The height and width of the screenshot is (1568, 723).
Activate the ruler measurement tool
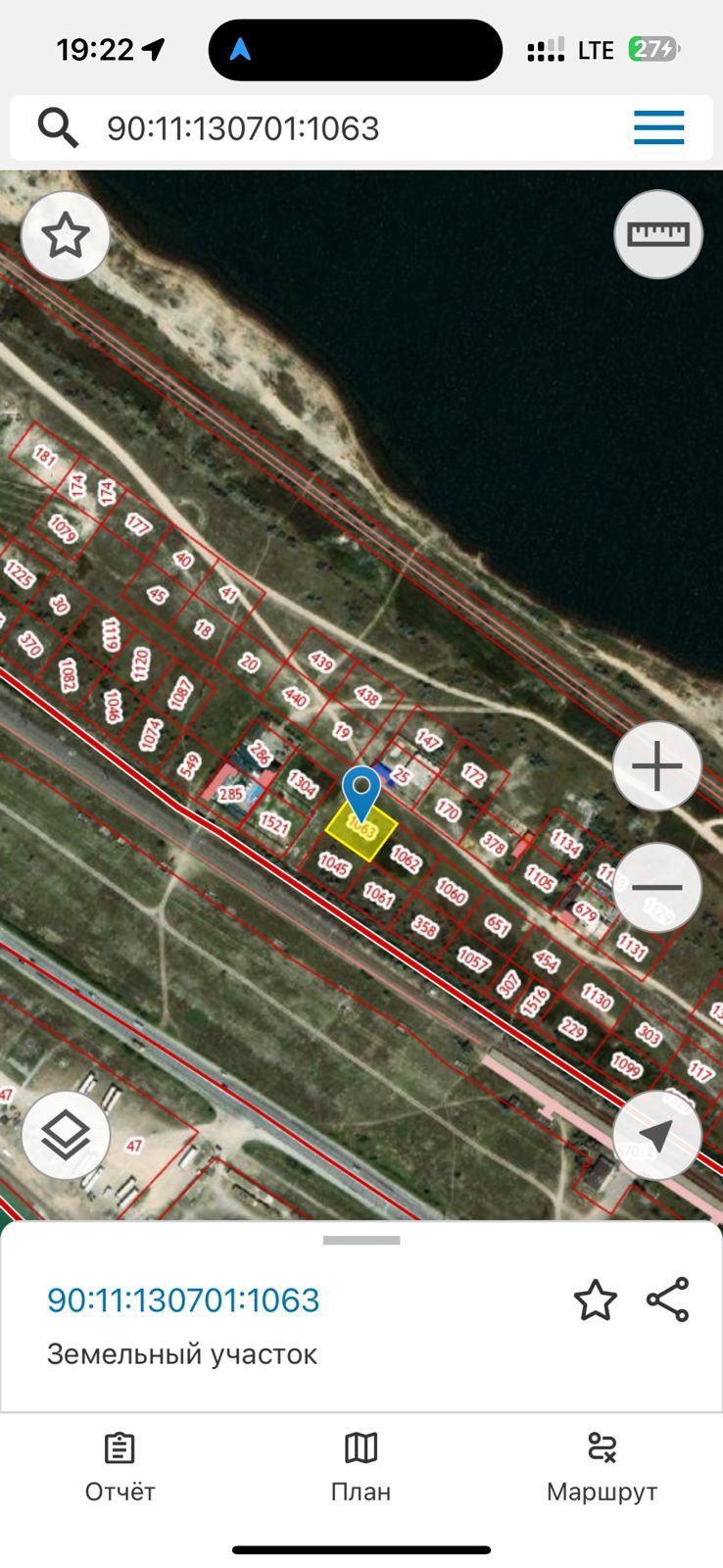[x=658, y=235]
